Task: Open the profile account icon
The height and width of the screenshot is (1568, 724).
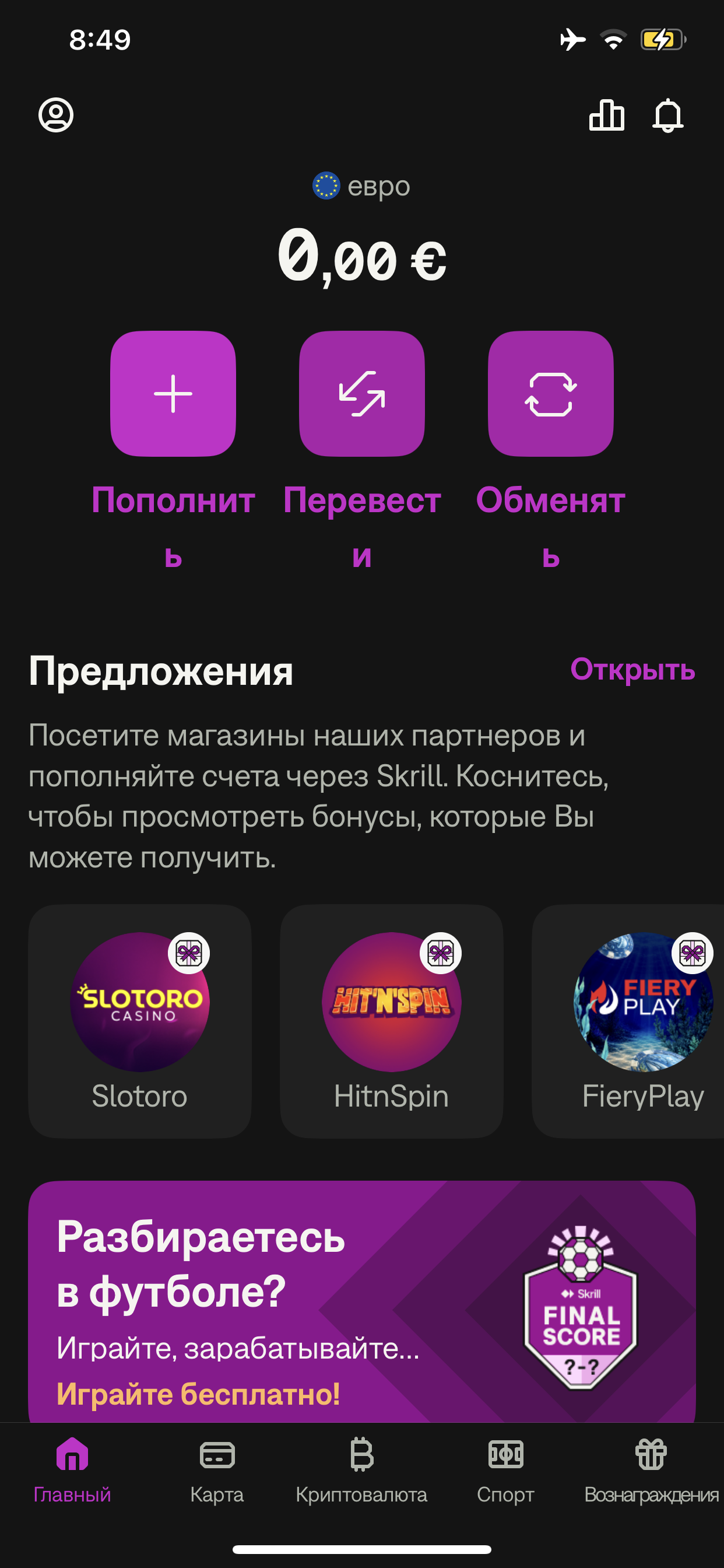Action: pos(56,115)
